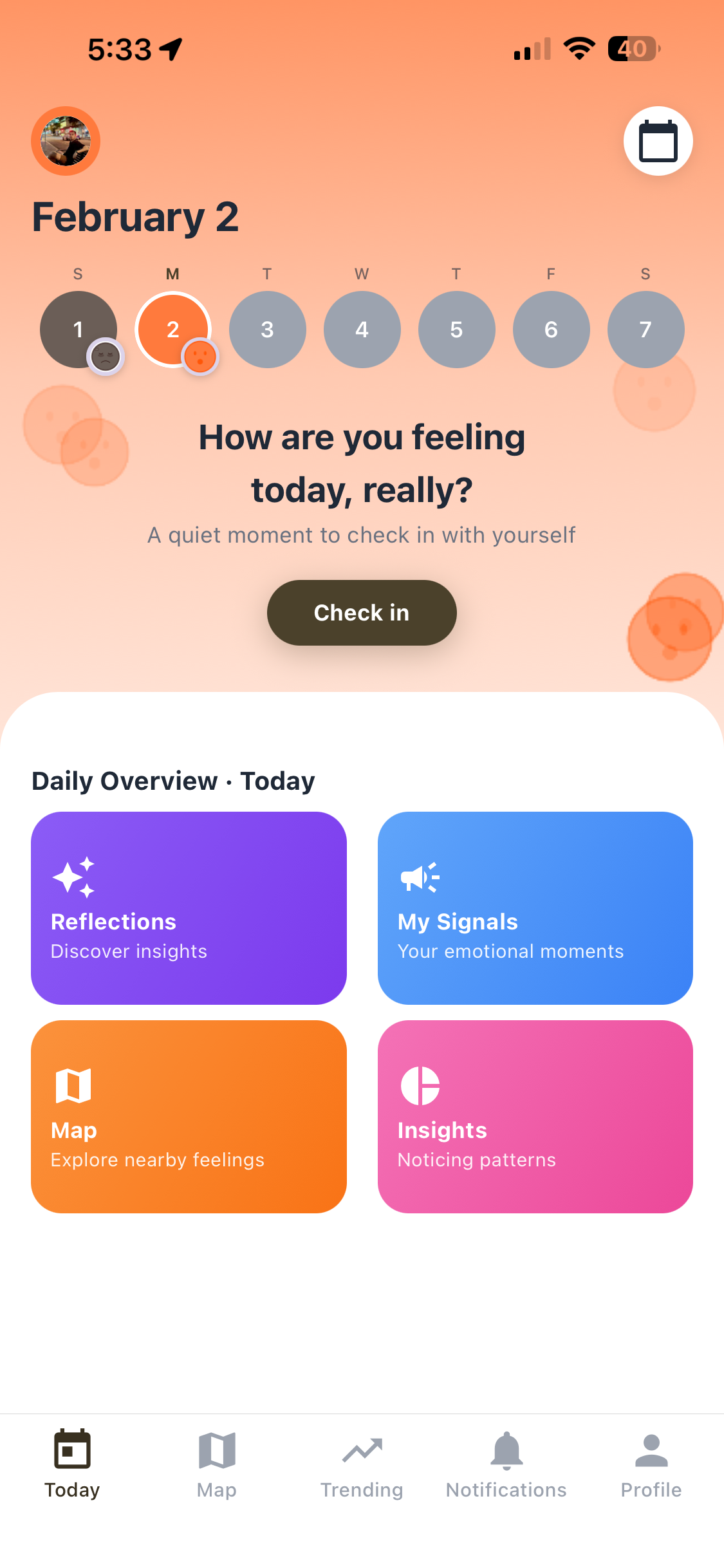Viewport: 724px width, 1568px height.
Task: Open the Notifications tab
Action: (x=506, y=1465)
